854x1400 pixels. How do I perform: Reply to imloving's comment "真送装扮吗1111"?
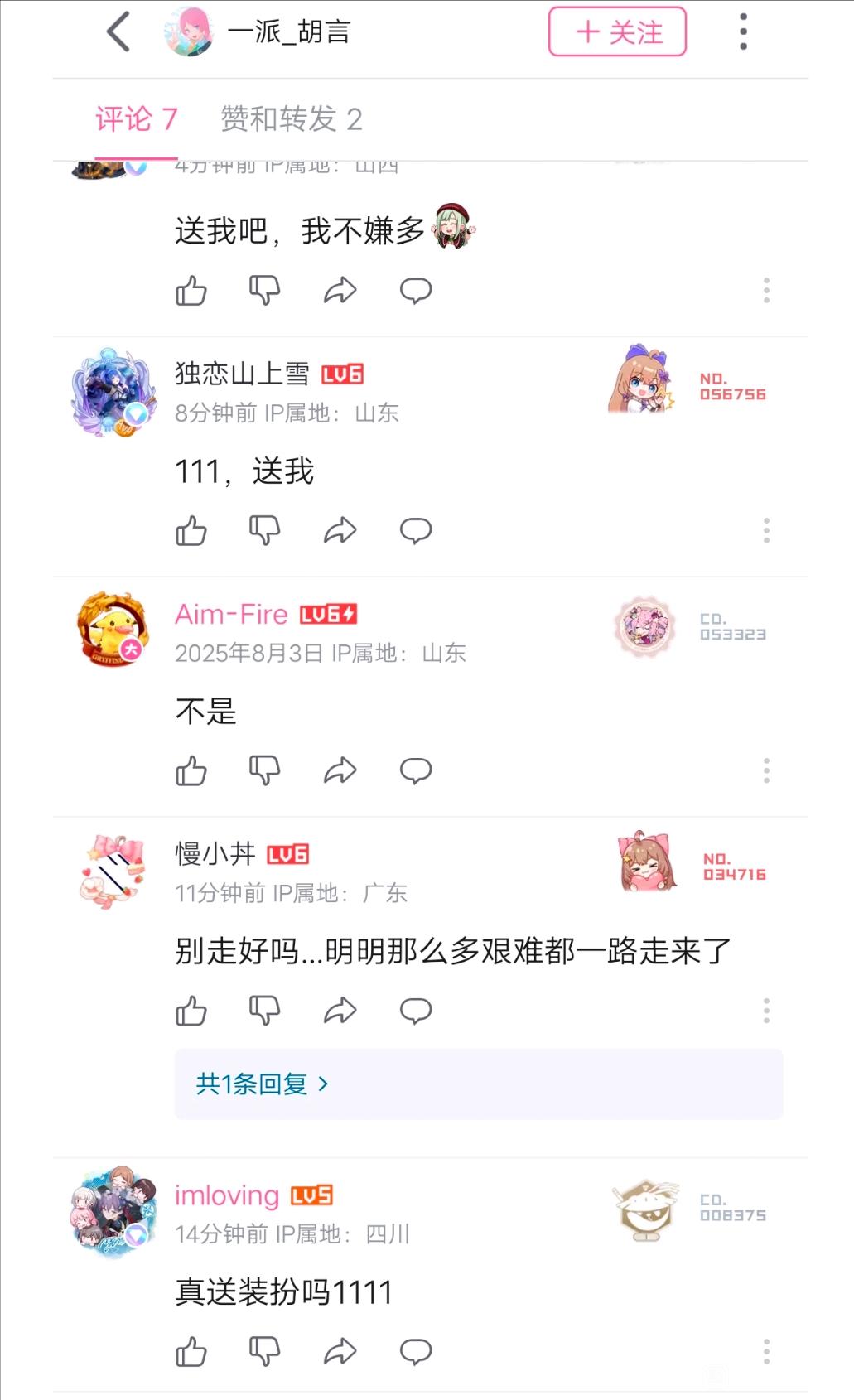[416, 1352]
